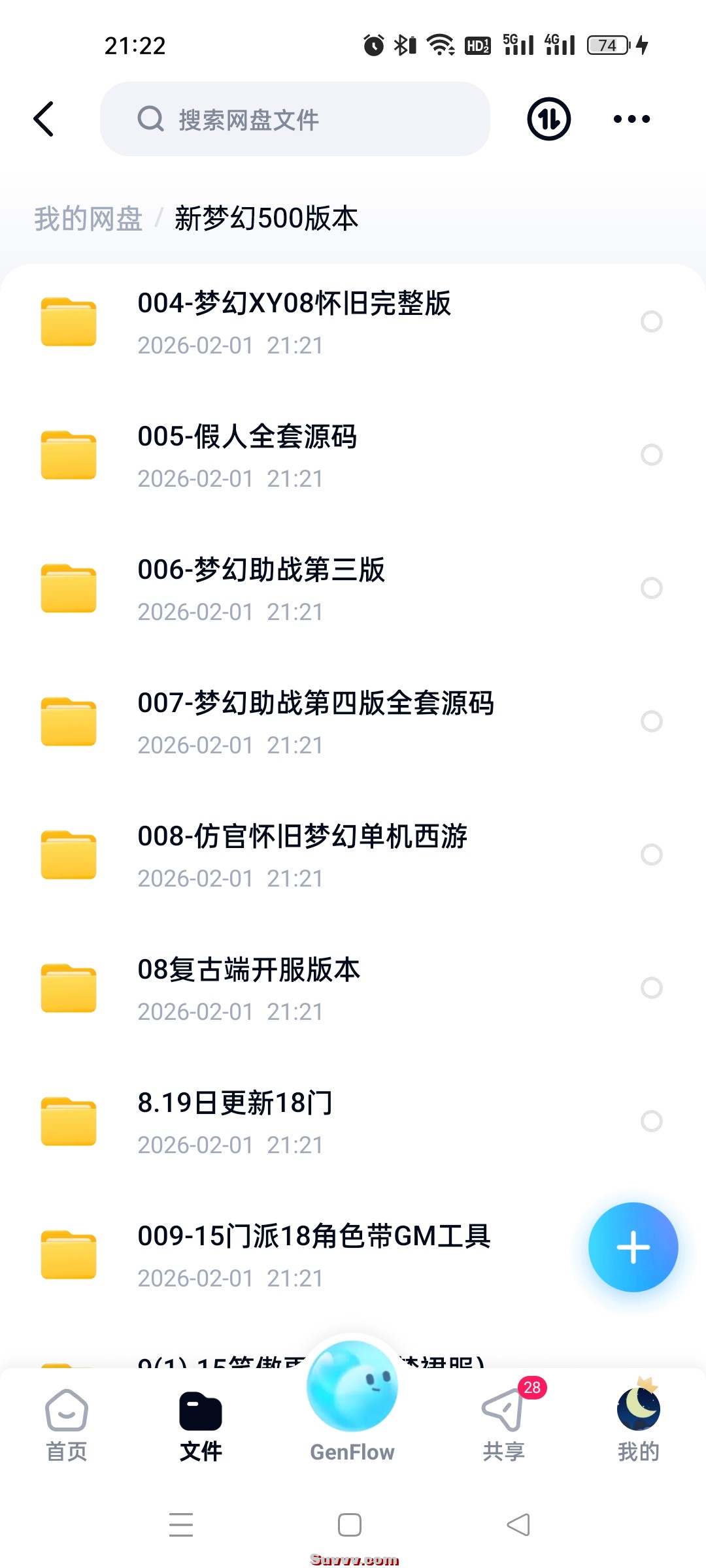Open the 8.19日更新18门 folder
The height and width of the screenshot is (1568, 706).
[x=68, y=1121]
